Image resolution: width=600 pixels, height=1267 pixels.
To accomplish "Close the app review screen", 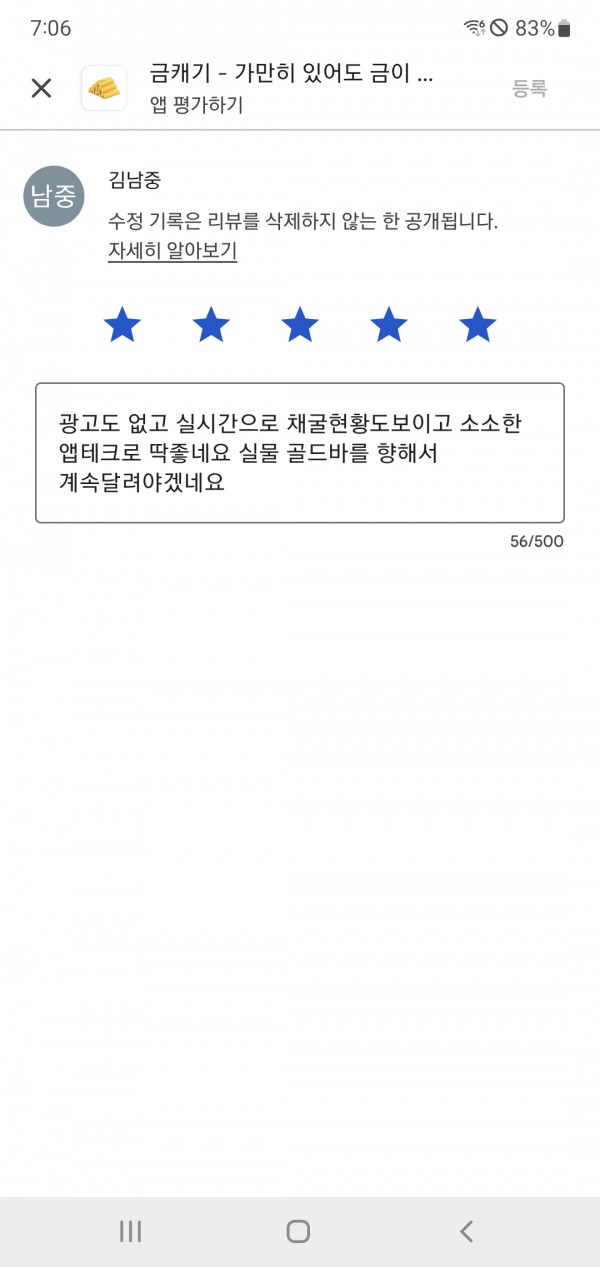I will (x=41, y=88).
